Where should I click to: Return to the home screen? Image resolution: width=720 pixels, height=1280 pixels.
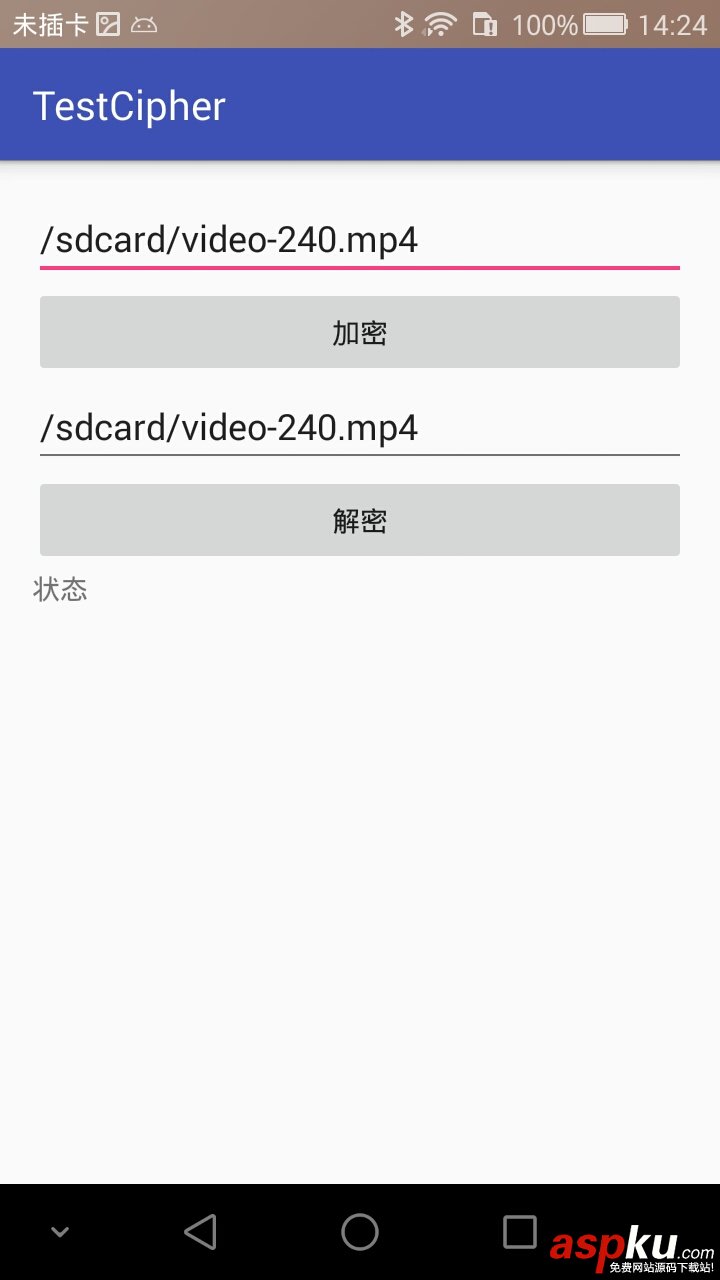(360, 1232)
